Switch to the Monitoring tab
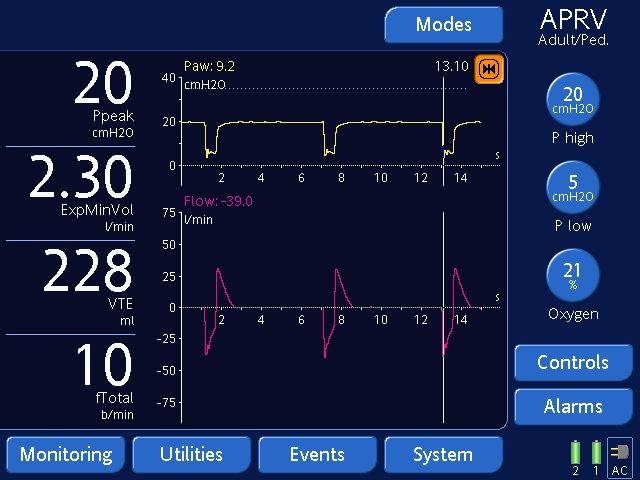This screenshot has height=480, width=640. point(66,454)
